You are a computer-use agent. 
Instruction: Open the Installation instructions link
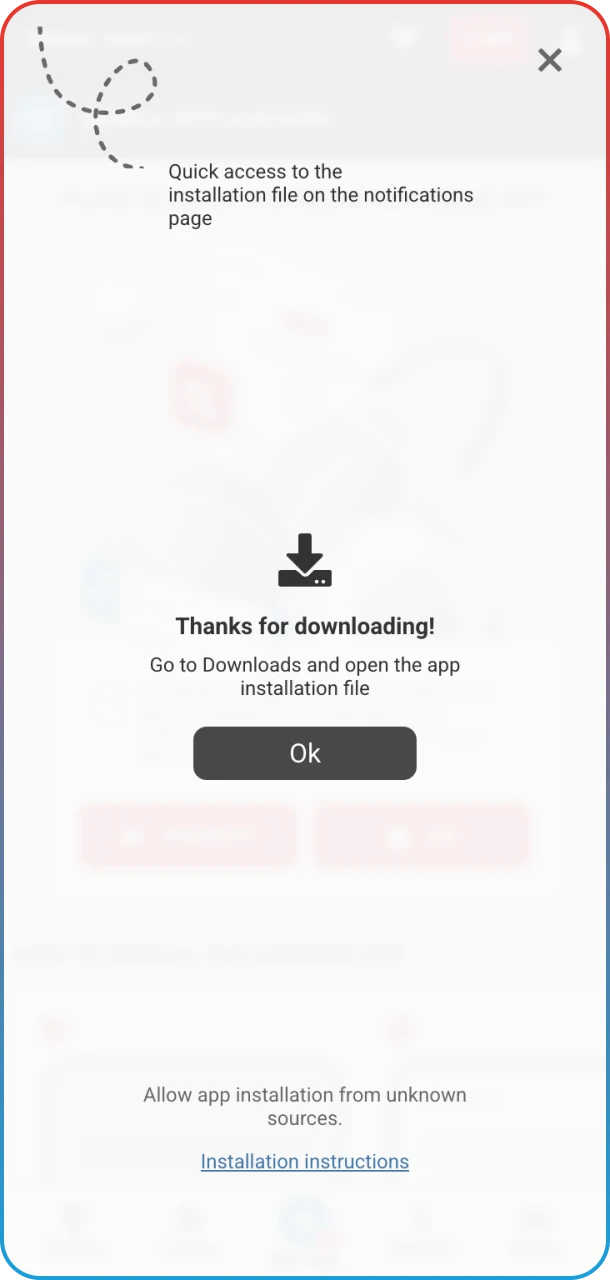coord(304,1161)
